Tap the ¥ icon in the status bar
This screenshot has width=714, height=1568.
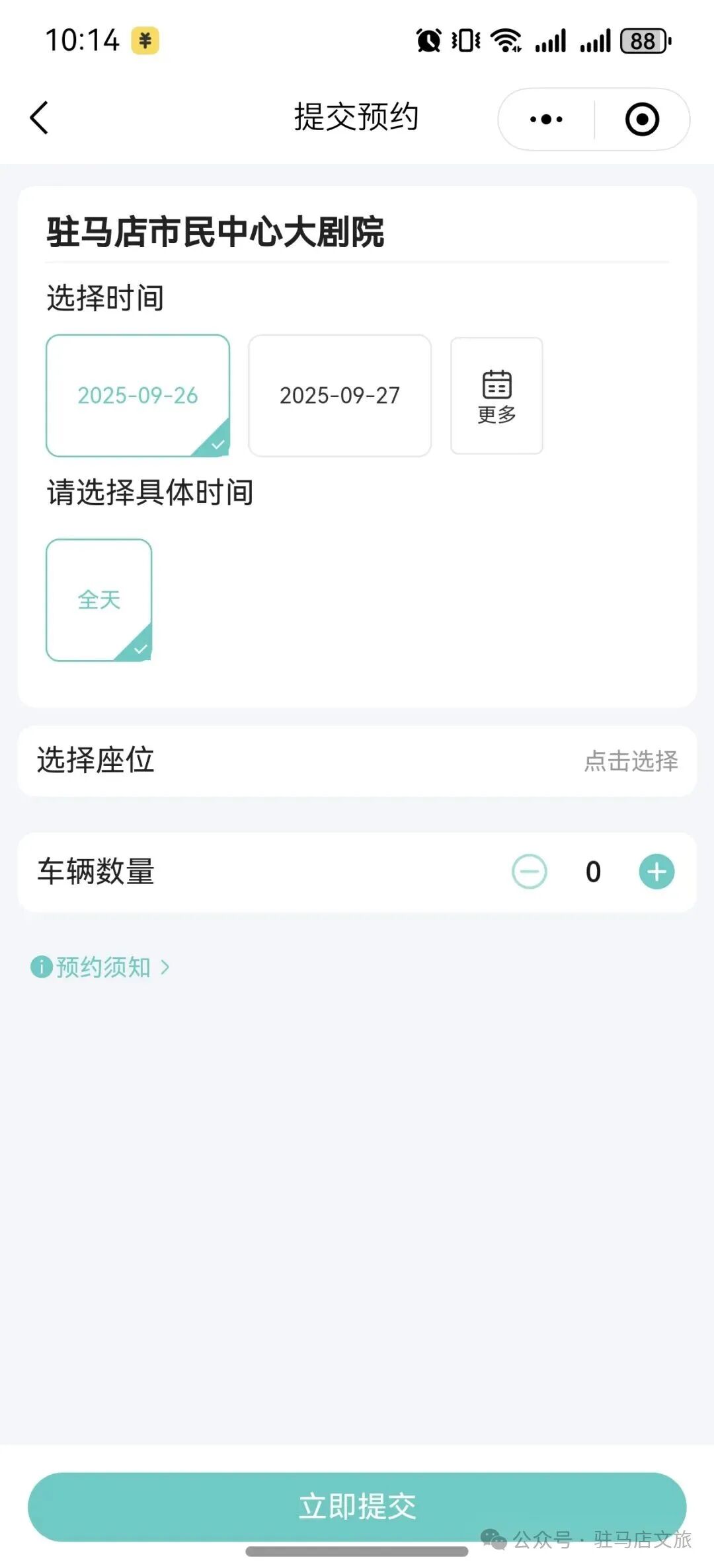[x=145, y=42]
